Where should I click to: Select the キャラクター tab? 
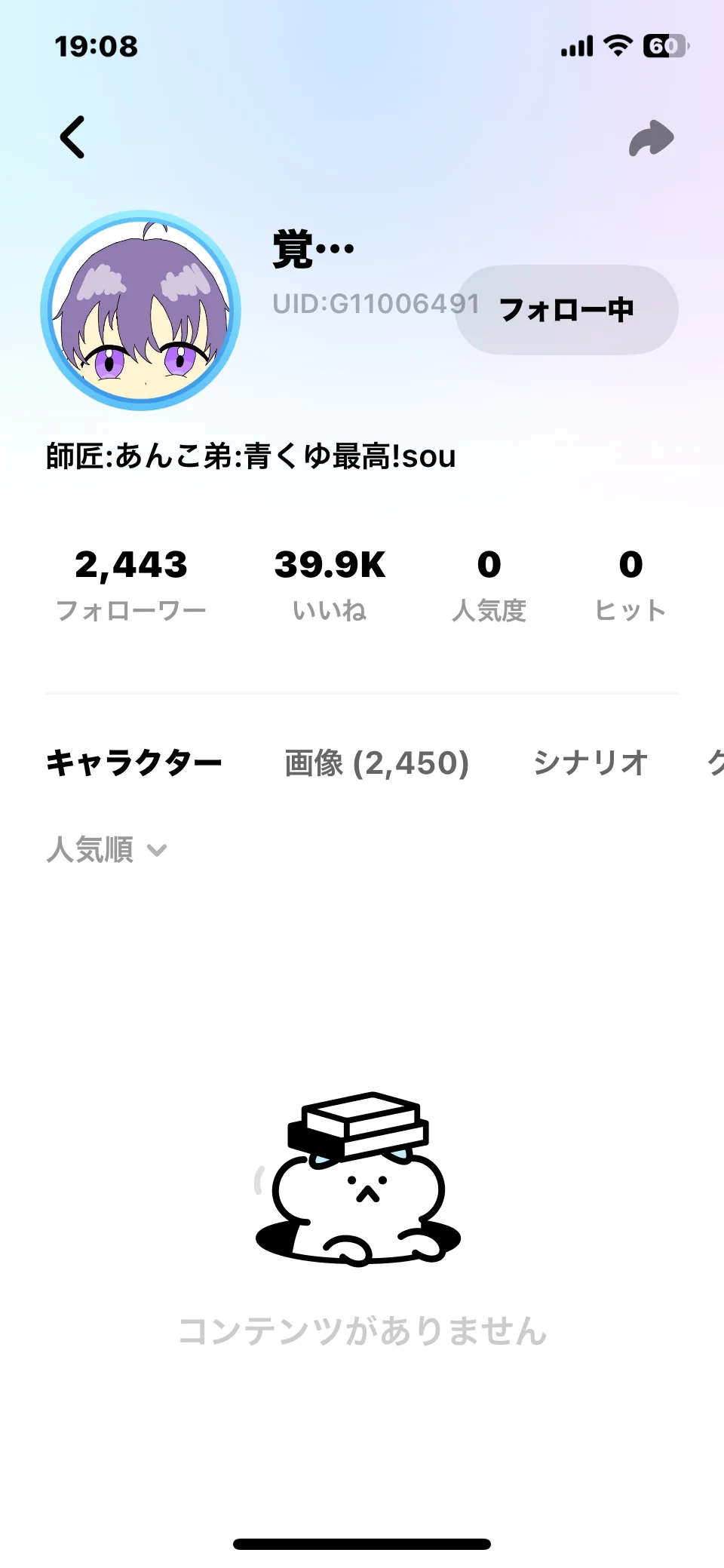(133, 763)
